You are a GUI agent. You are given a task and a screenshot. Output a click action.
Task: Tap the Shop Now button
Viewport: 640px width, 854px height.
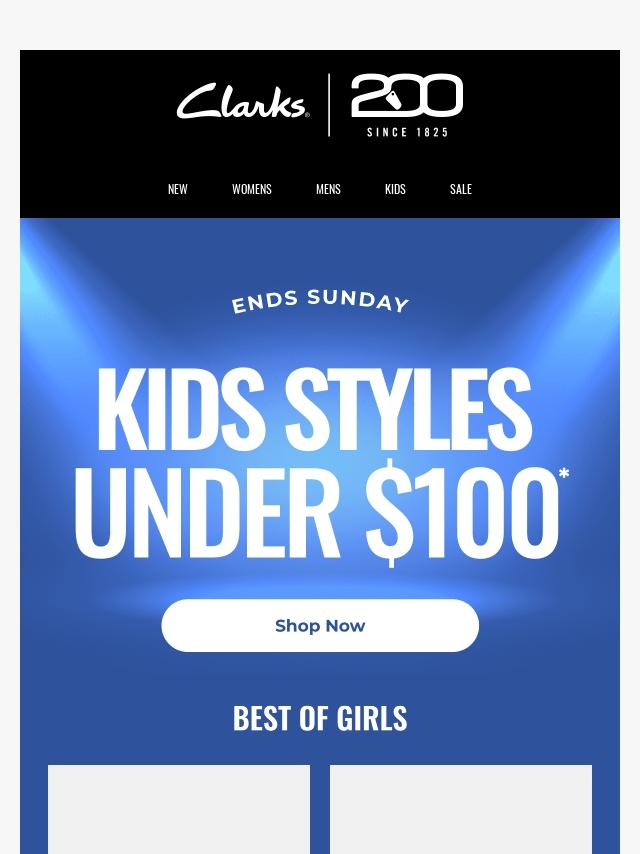[320, 626]
